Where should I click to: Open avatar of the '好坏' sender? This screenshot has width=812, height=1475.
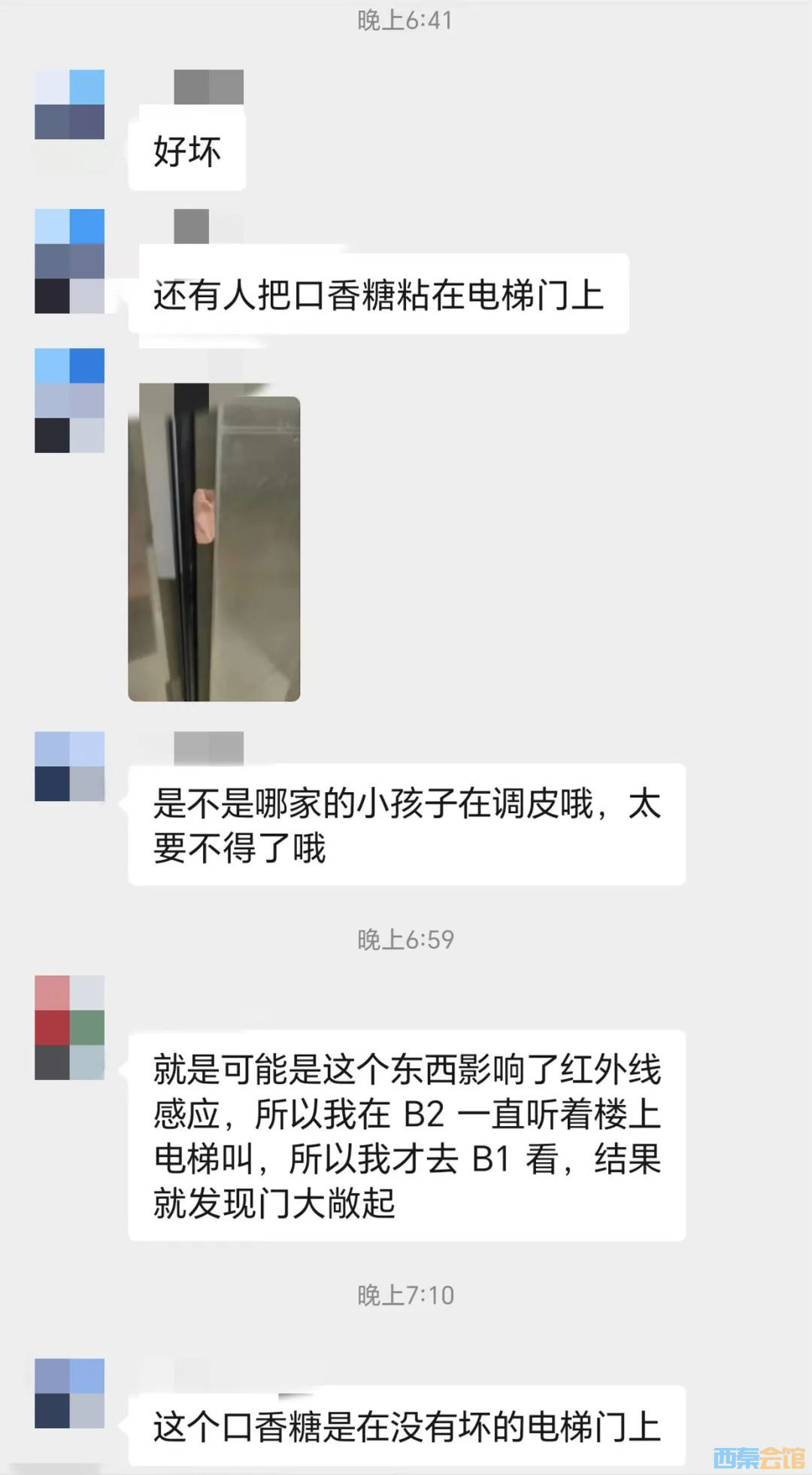[x=69, y=105]
